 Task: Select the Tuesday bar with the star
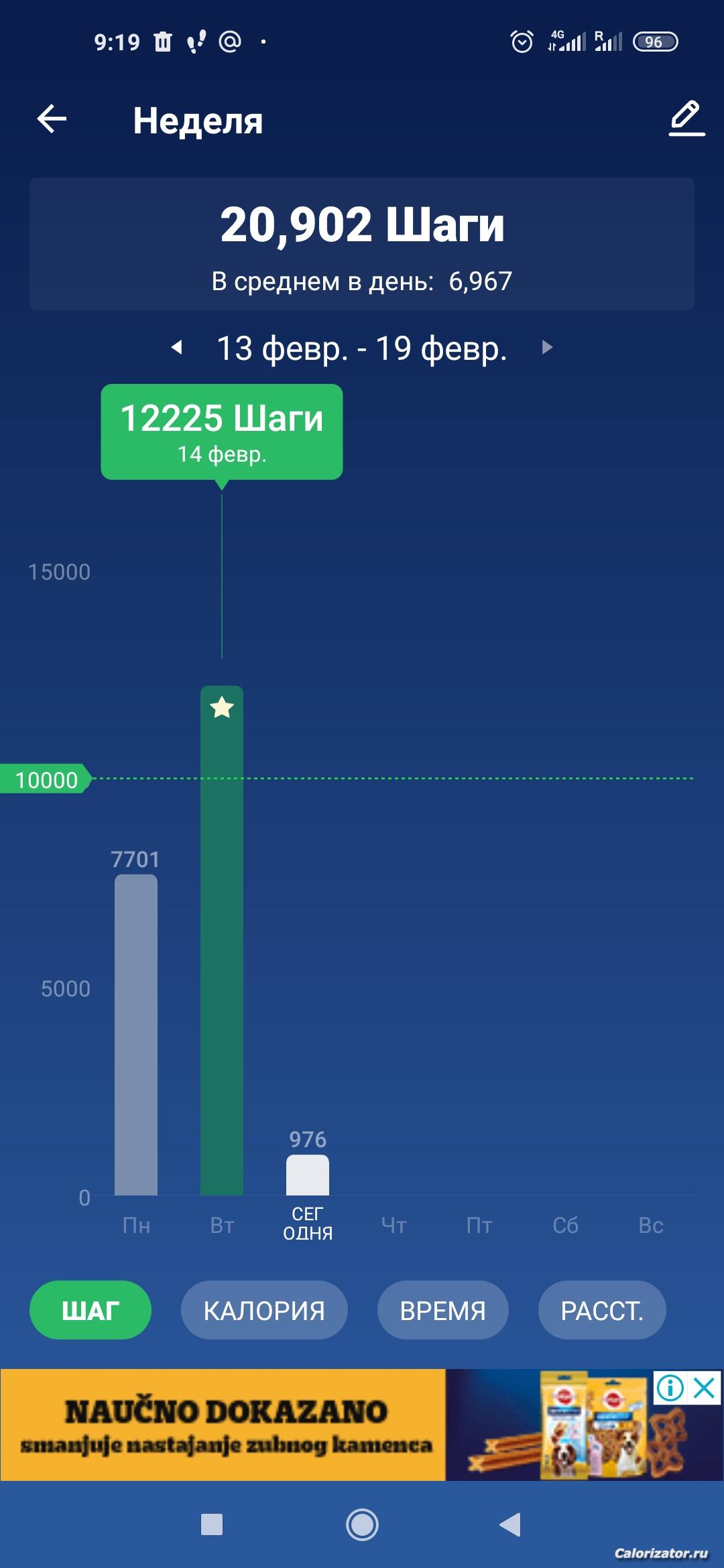222,940
